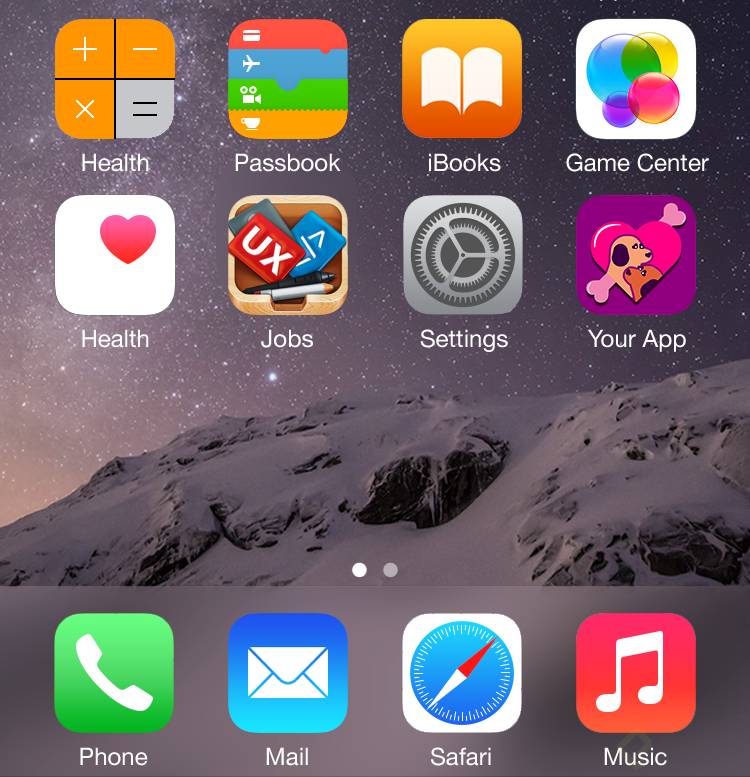The image size is (750, 777).
Task: Open the Music app
Action: pyautogui.click(x=636, y=673)
